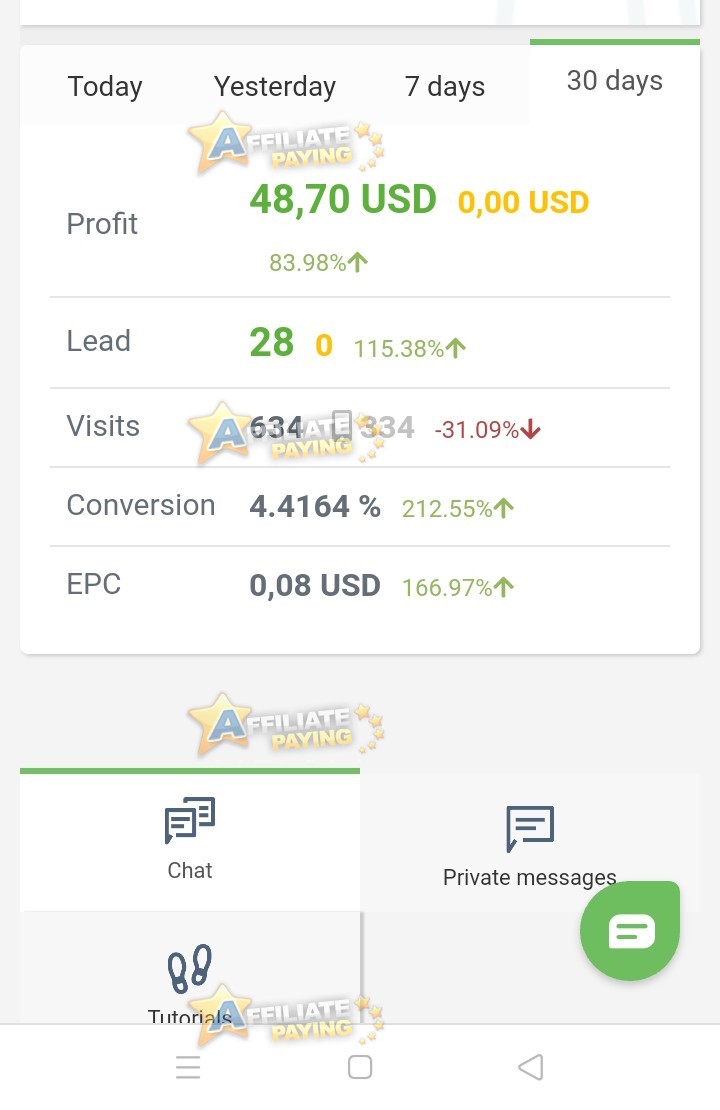The height and width of the screenshot is (1110, 720).
Task: Tap the green floating chat bubble
Action: click(x=629, y=930)
